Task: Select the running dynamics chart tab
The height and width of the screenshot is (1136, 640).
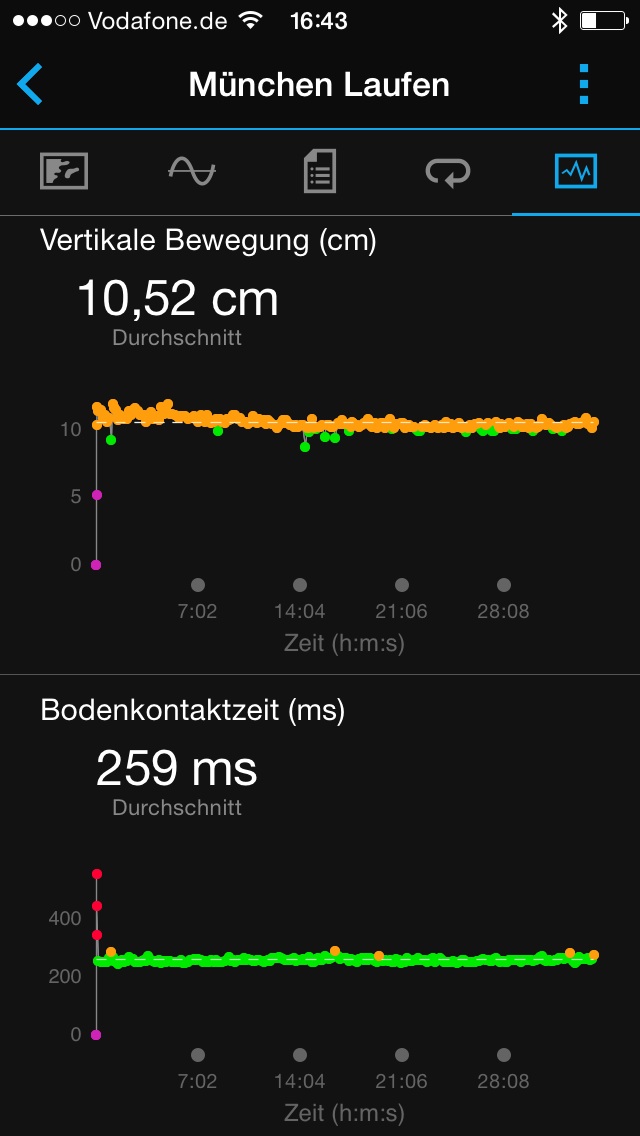Action: coord(576,172)
